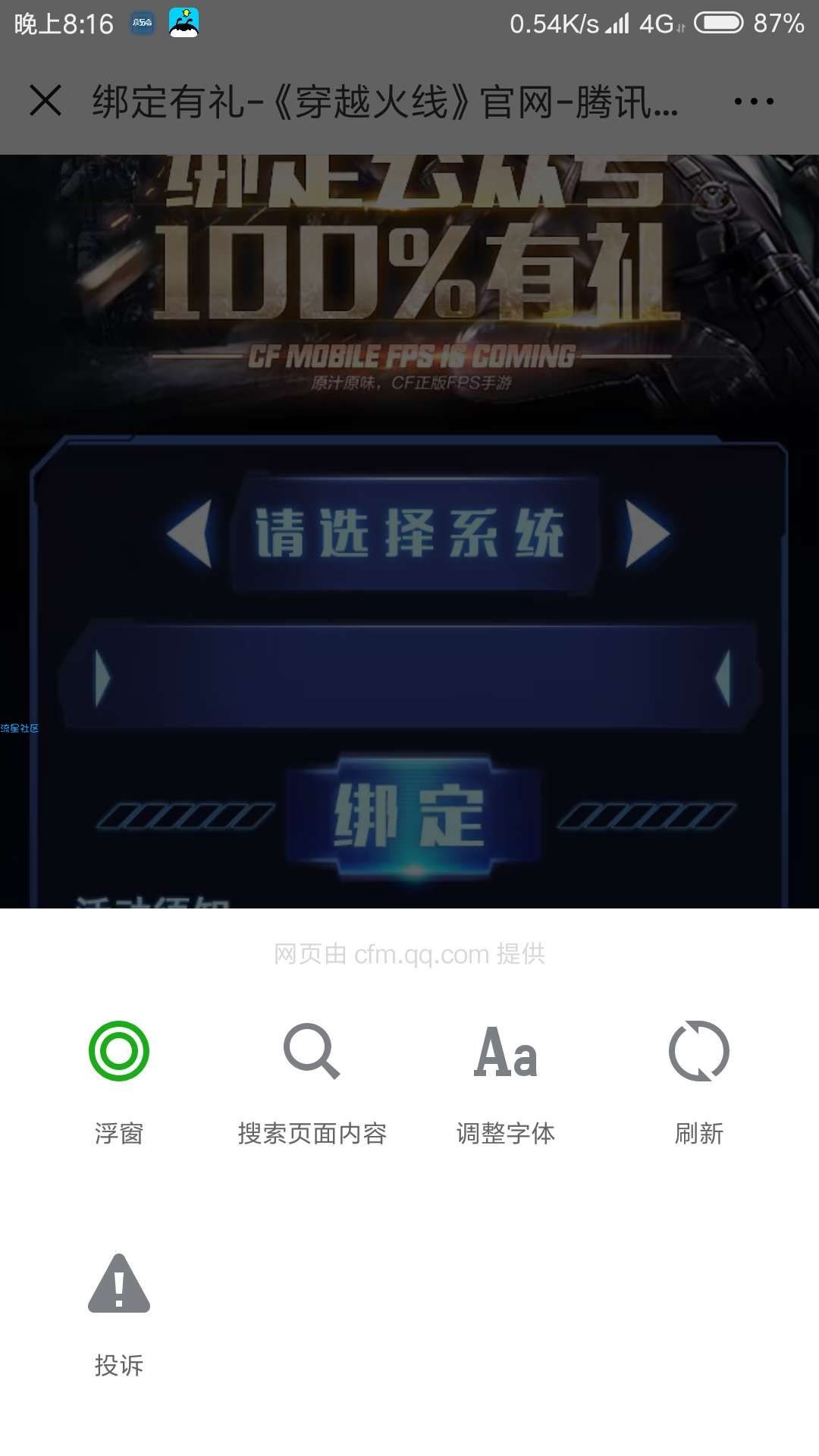Close the webpage with the X icon
Image resolution: width=819 pixels, height=1456 pixels.
click(x=45, y=101)
